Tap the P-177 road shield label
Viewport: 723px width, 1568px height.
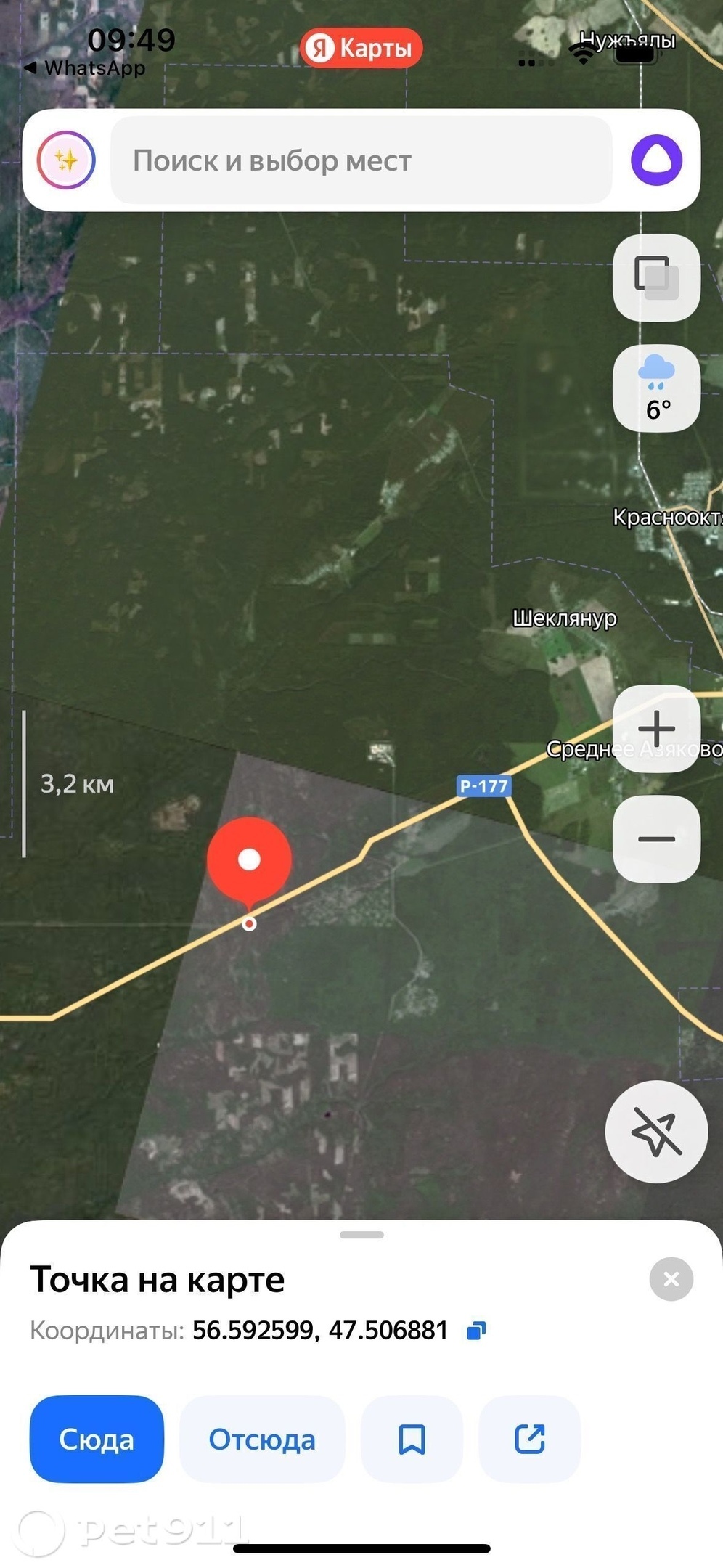pyautogui.click(x=483, y=786)
